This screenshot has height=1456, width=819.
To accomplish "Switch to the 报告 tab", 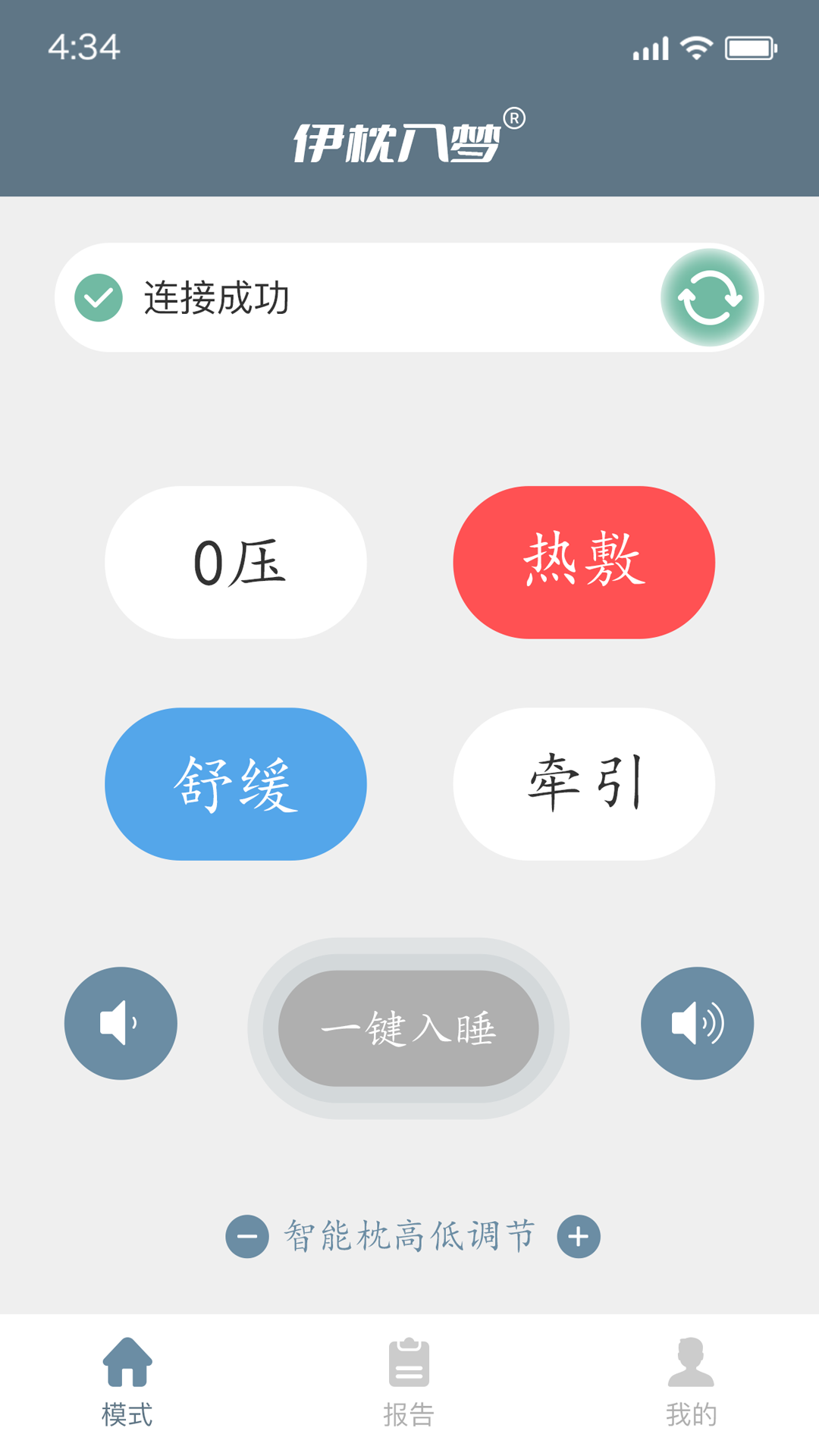I will click(409, 1382).
